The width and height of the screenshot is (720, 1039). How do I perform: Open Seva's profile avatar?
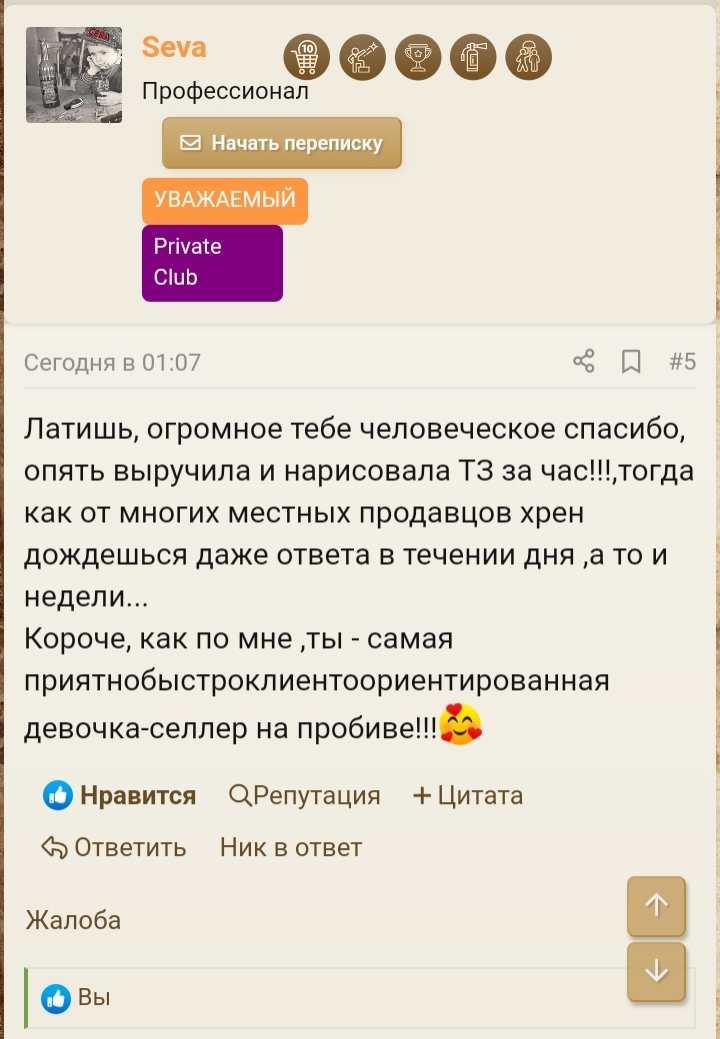74,75
